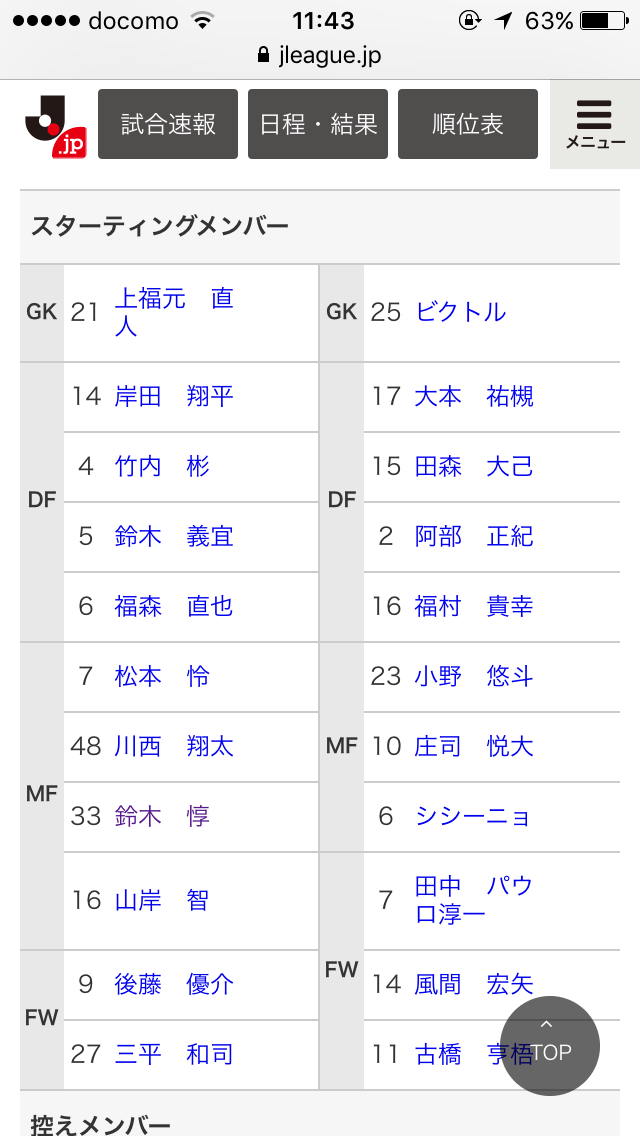The image size is (640, 1136).
Task: Open the 試合速報 live scores page
Action: click(x=168, y=124)
